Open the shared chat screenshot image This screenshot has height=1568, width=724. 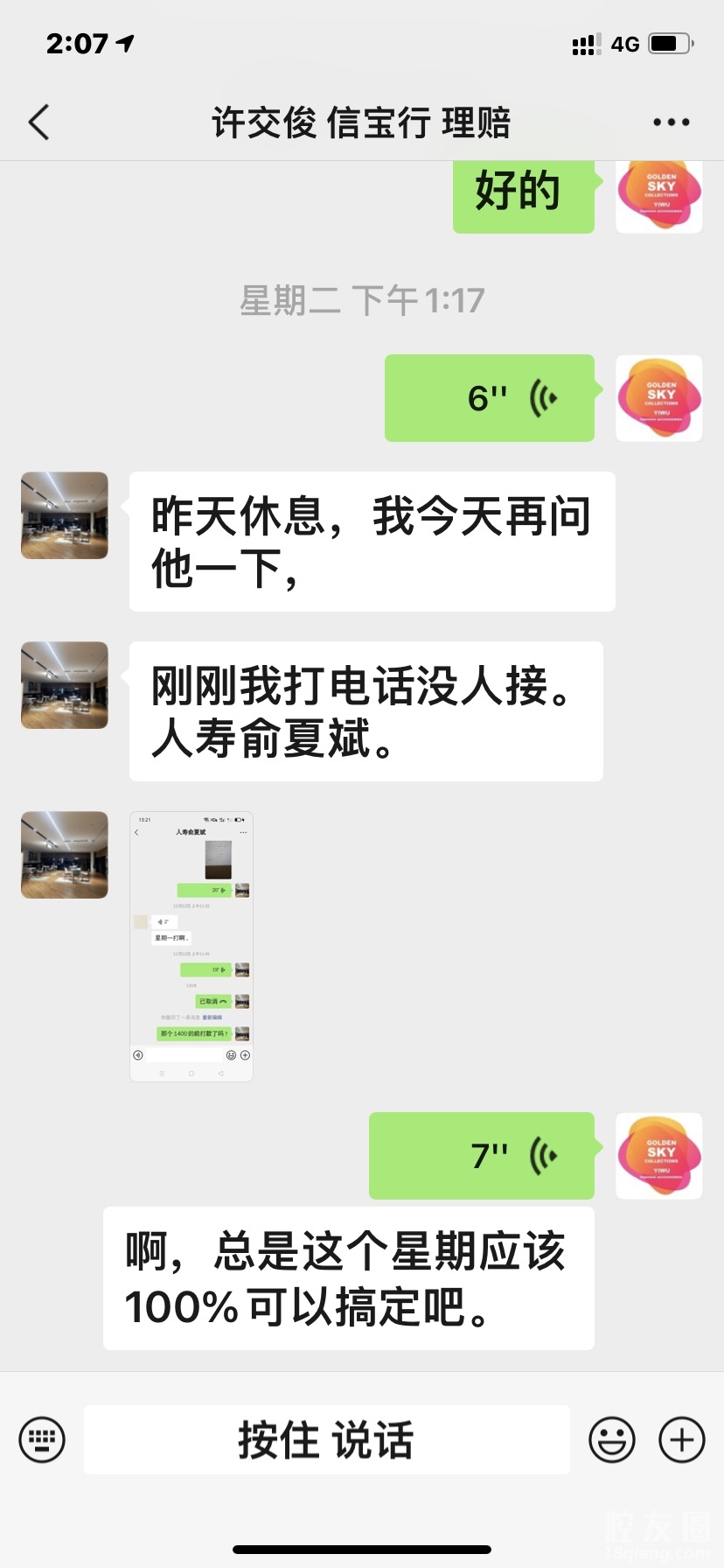tap(191, 947)
